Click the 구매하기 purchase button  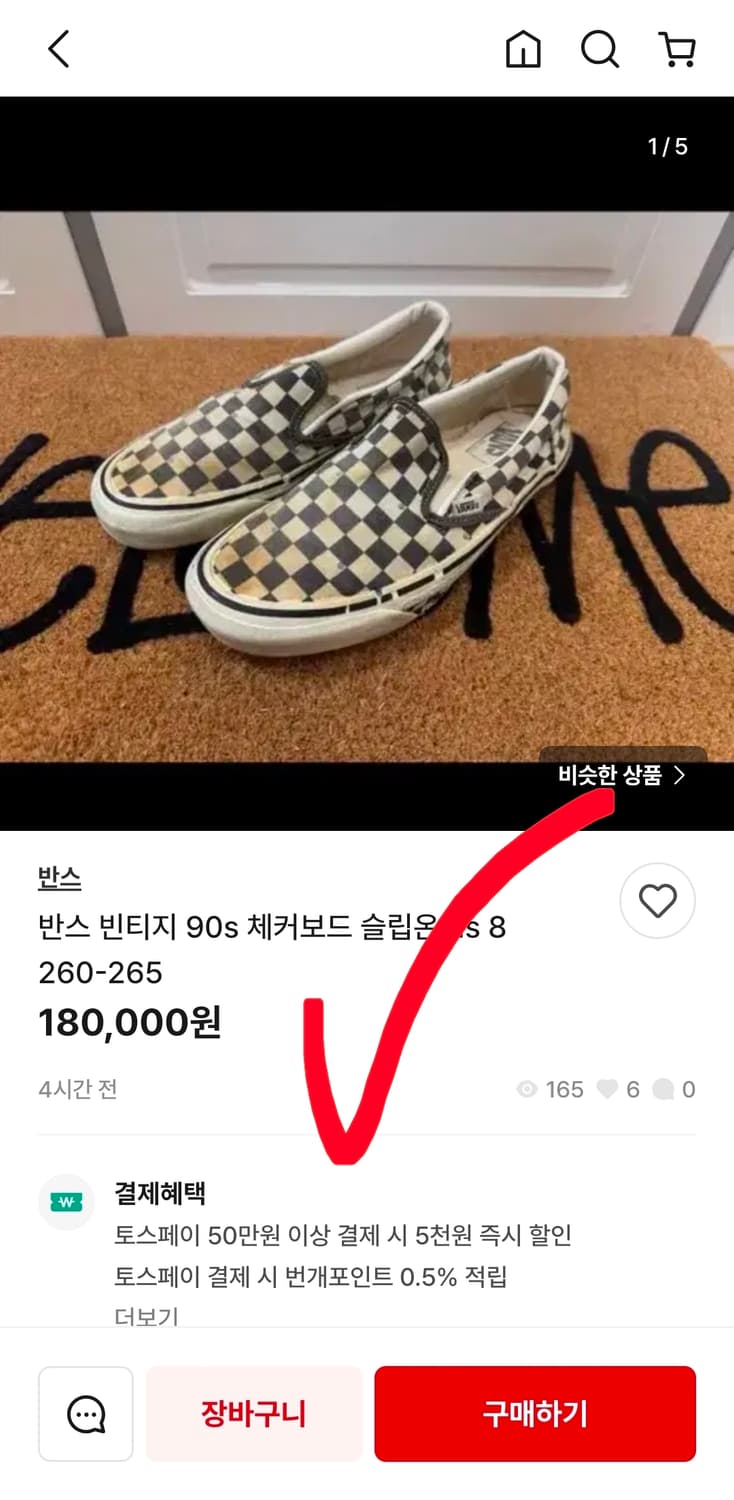pos(534,1413)
